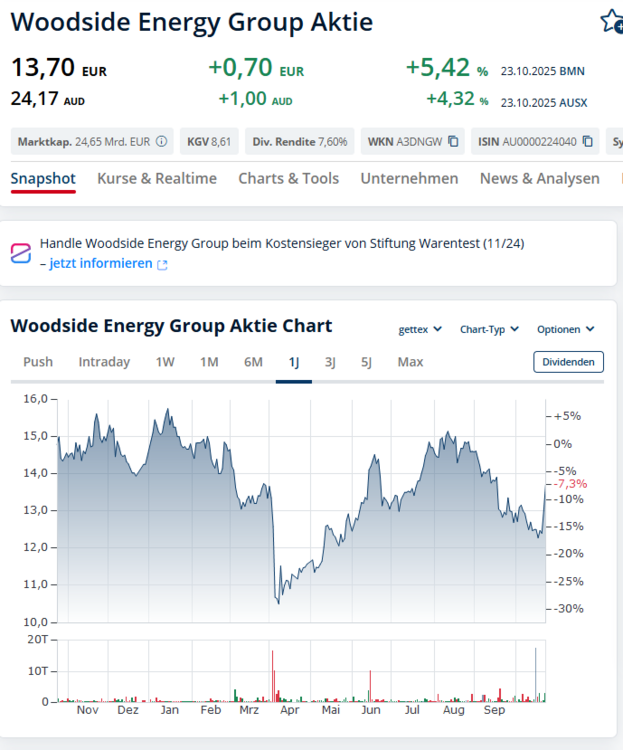
Task: Show info about Marktkapitalisierung
Action: (160, 142)
